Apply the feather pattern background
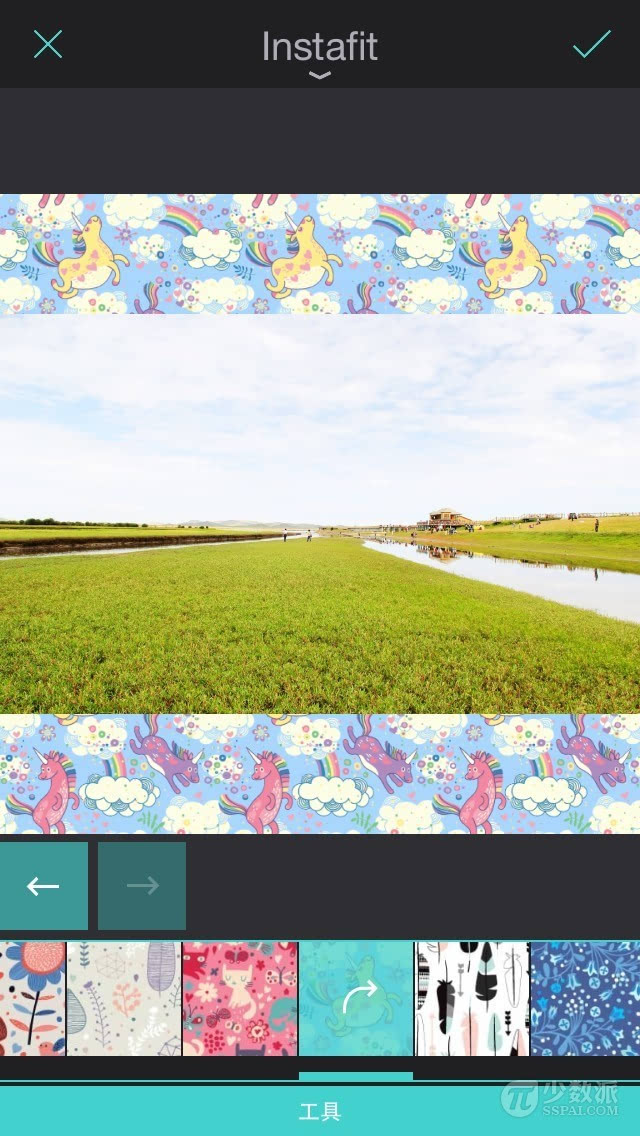Image resolution: width=640 pixels, height=1136 pixels. pyautogui.click(x=473, y=998)
